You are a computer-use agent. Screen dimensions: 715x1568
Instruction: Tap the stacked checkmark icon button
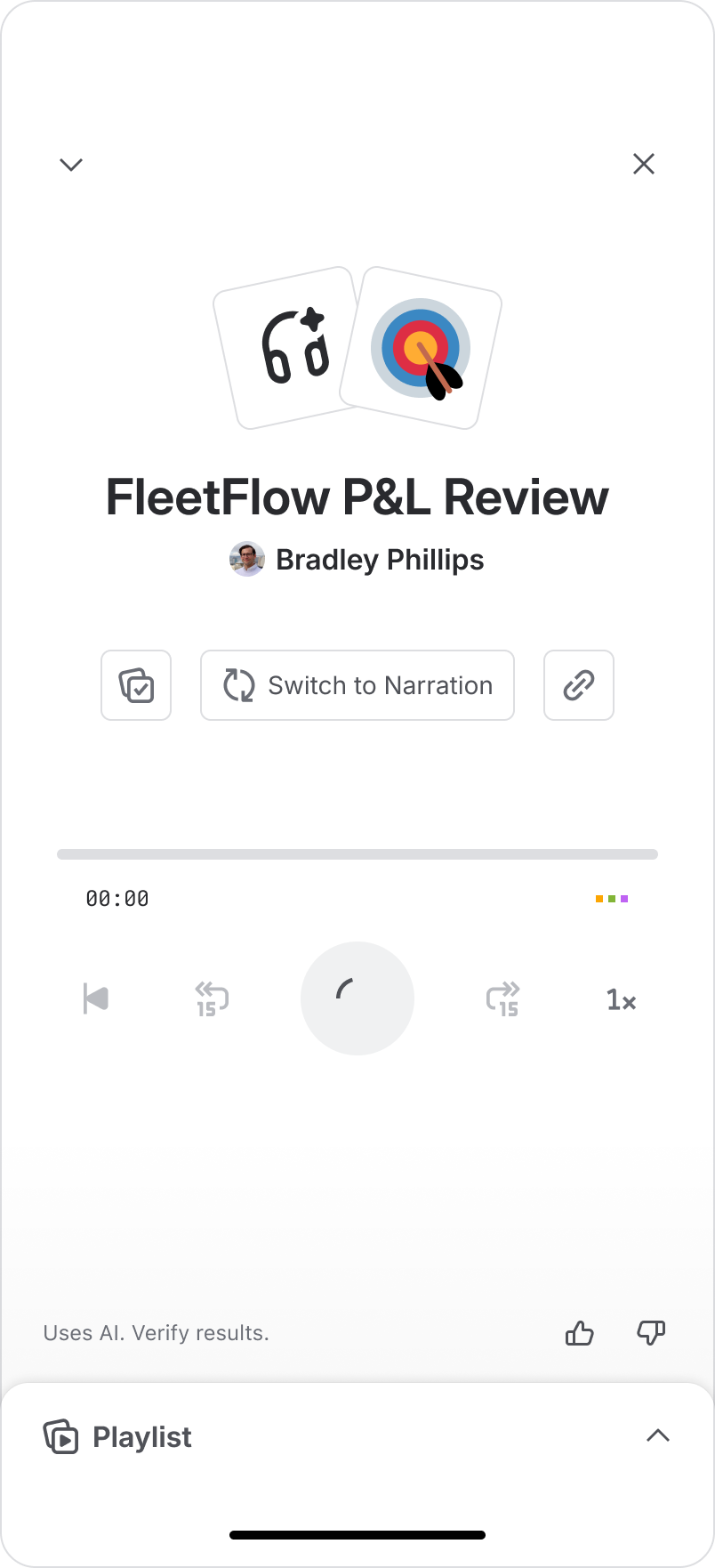pyautogui.click(x=136, y=685)
